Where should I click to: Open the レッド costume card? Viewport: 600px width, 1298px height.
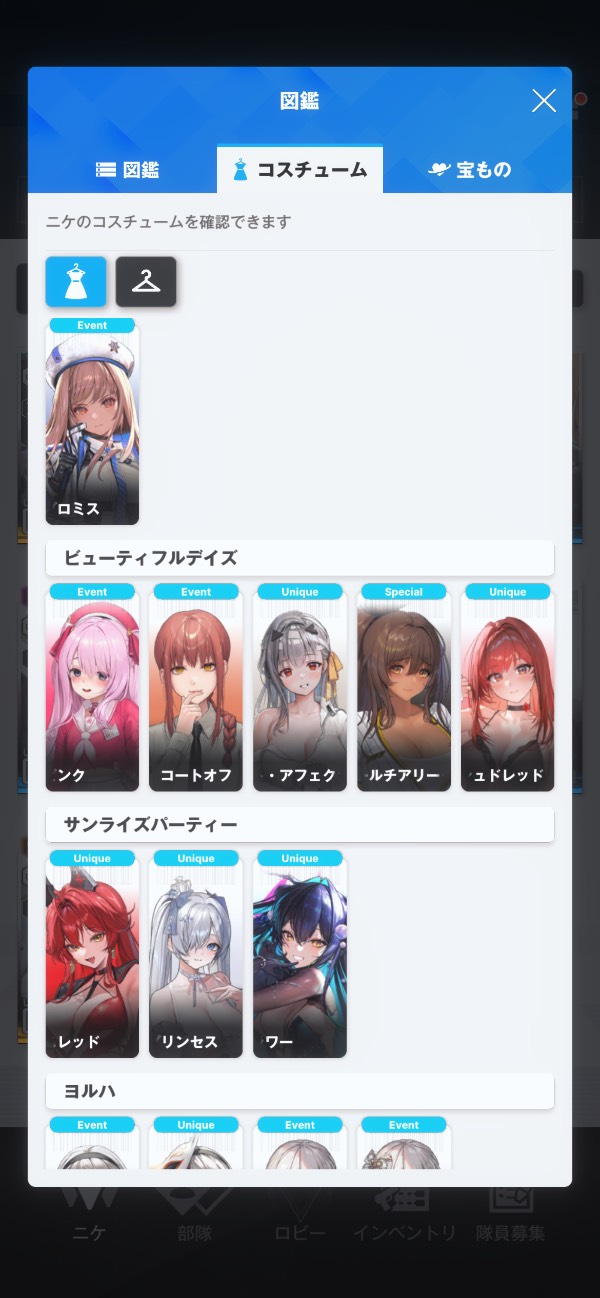coord(92,956)
